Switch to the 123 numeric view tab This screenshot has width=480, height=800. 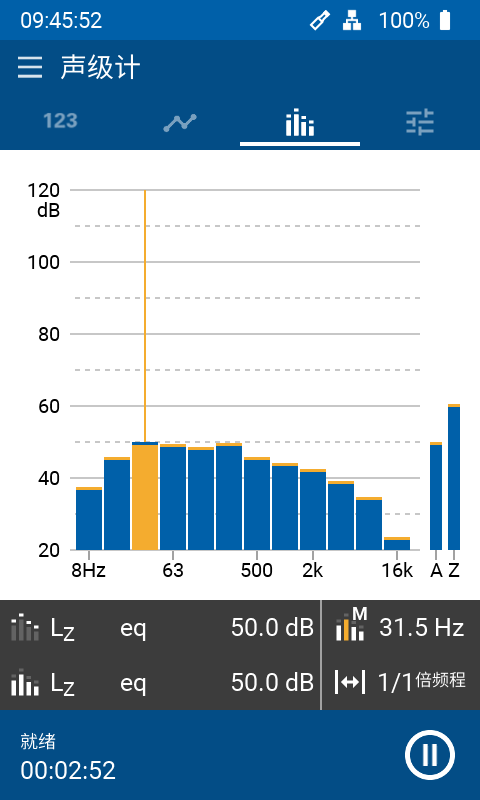60,121
